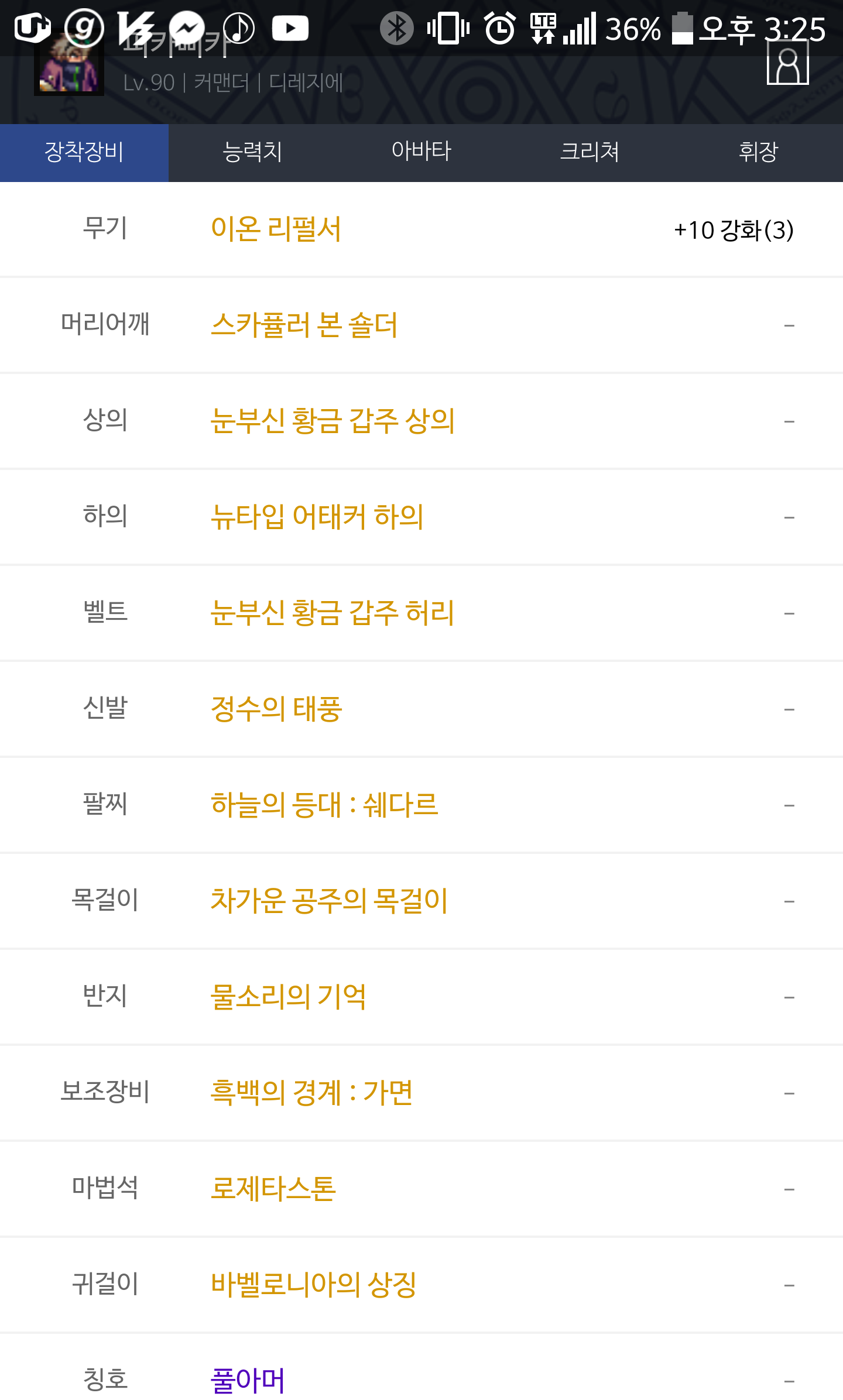Open 뉴타입 어태커 하의 item

coord(317,517)
